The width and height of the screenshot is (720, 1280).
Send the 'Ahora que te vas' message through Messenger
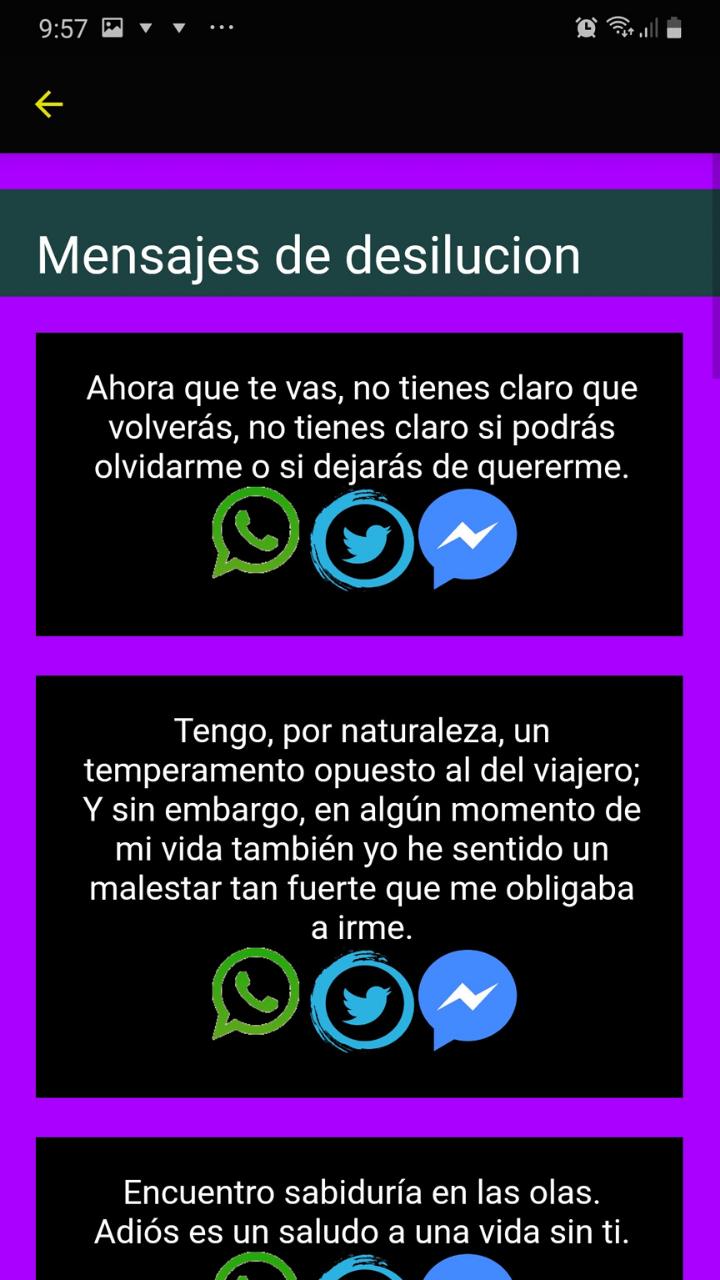pos(467,538)
